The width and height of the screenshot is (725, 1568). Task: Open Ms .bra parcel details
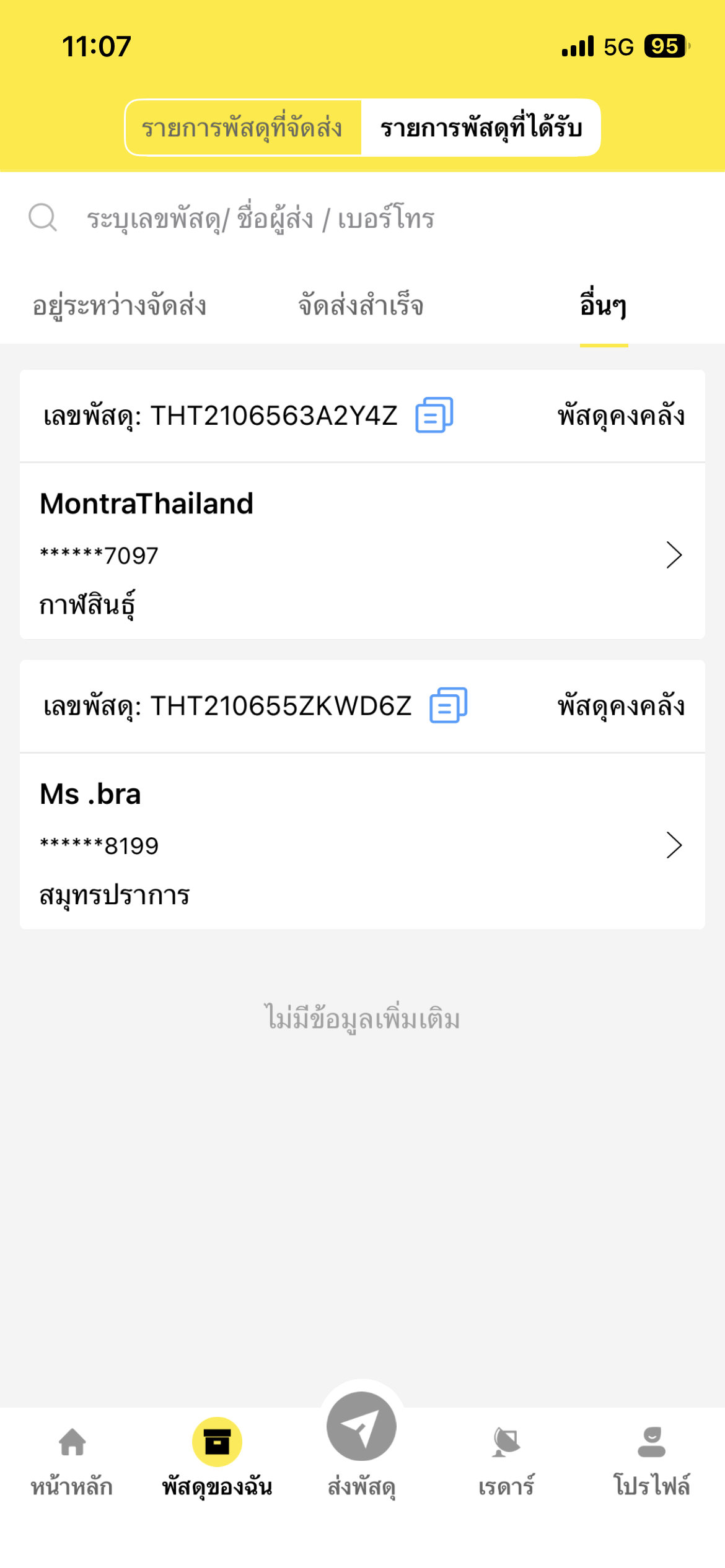(362, 842)
